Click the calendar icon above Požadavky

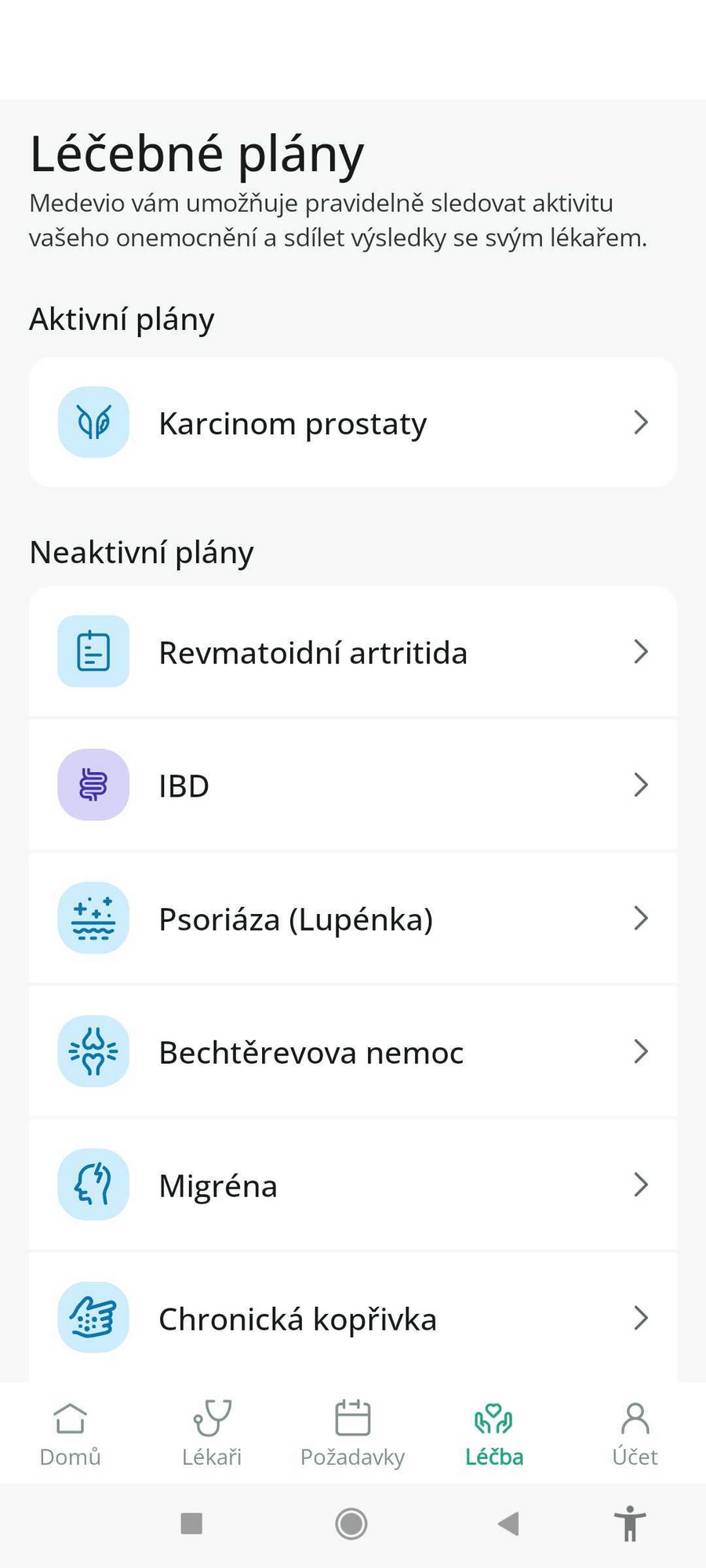coord(352,1417)
